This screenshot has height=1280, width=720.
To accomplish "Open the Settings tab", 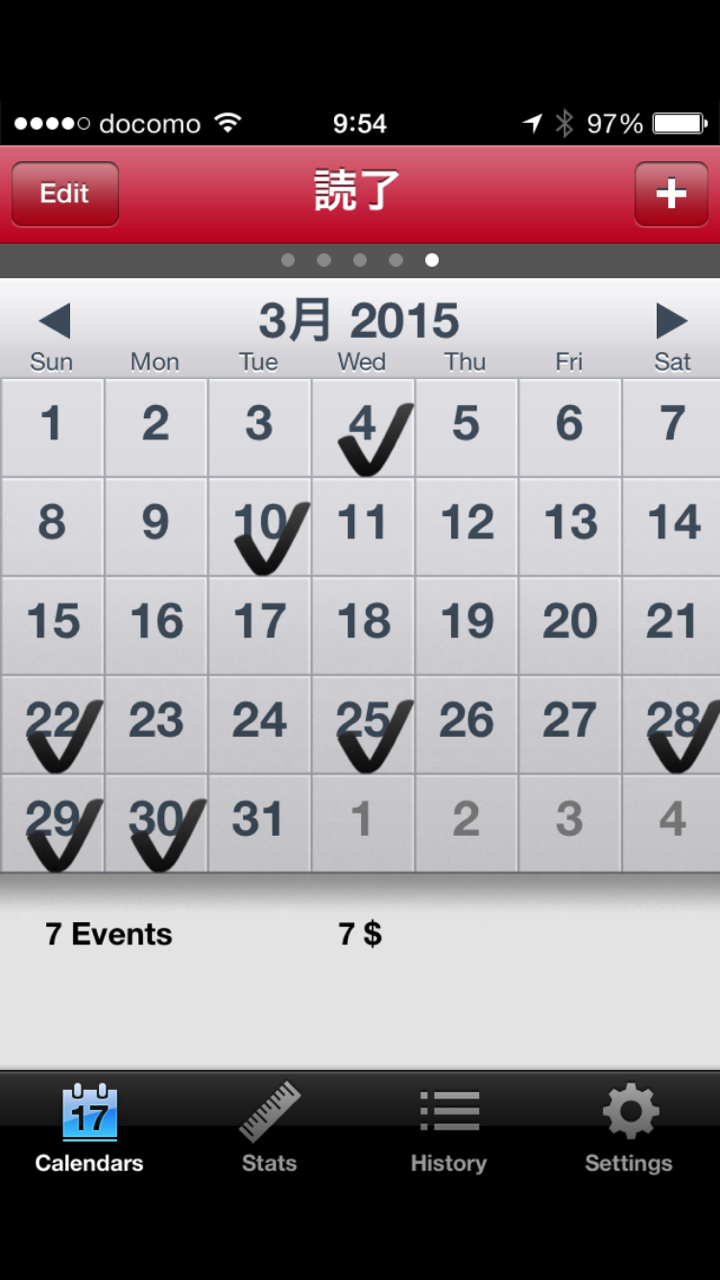I will coord(629,1129).
